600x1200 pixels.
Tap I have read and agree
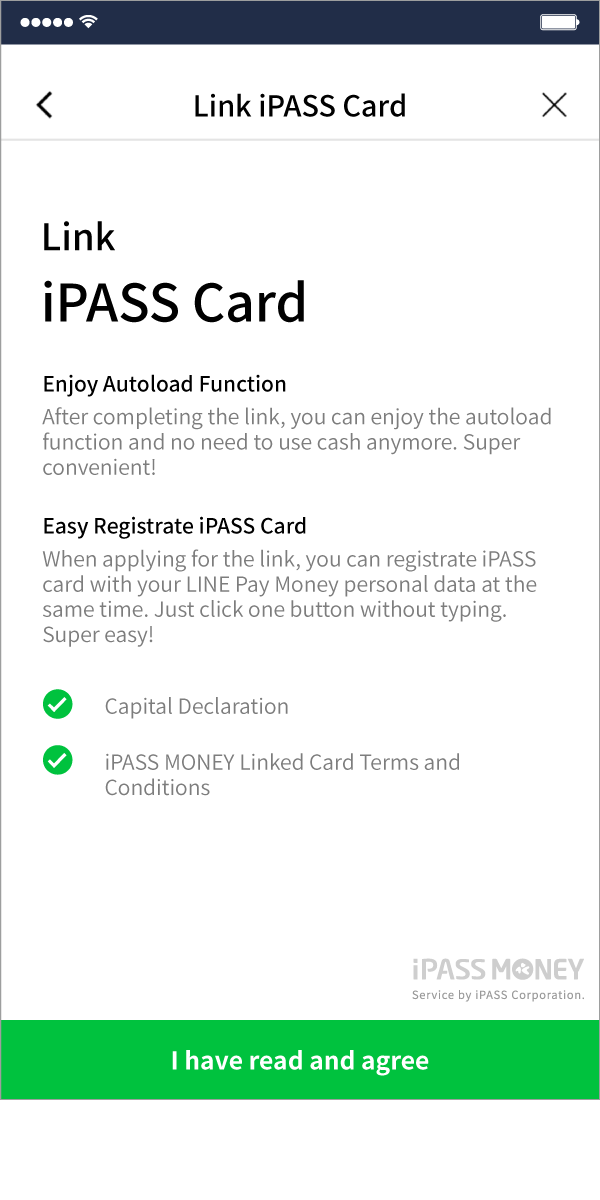(x=300, y=1060)
